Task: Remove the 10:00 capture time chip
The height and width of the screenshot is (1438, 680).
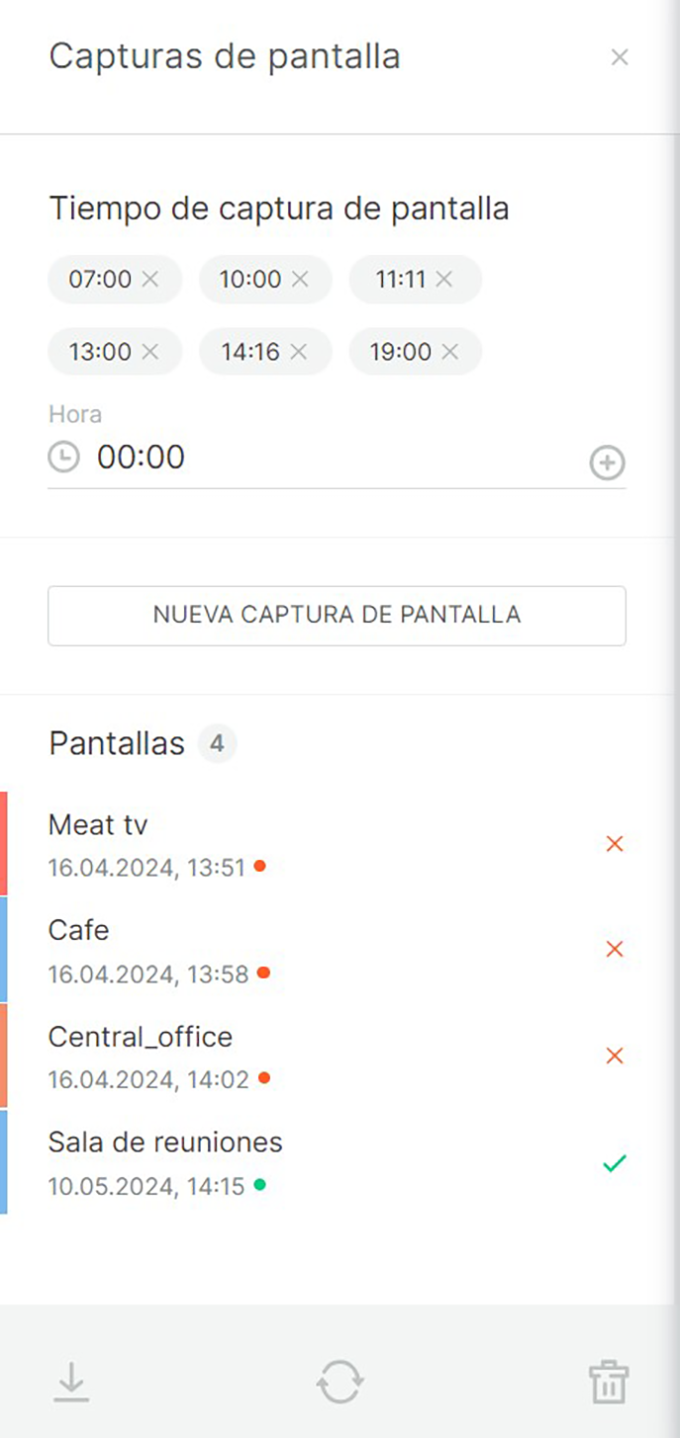Action: [300, 279]
